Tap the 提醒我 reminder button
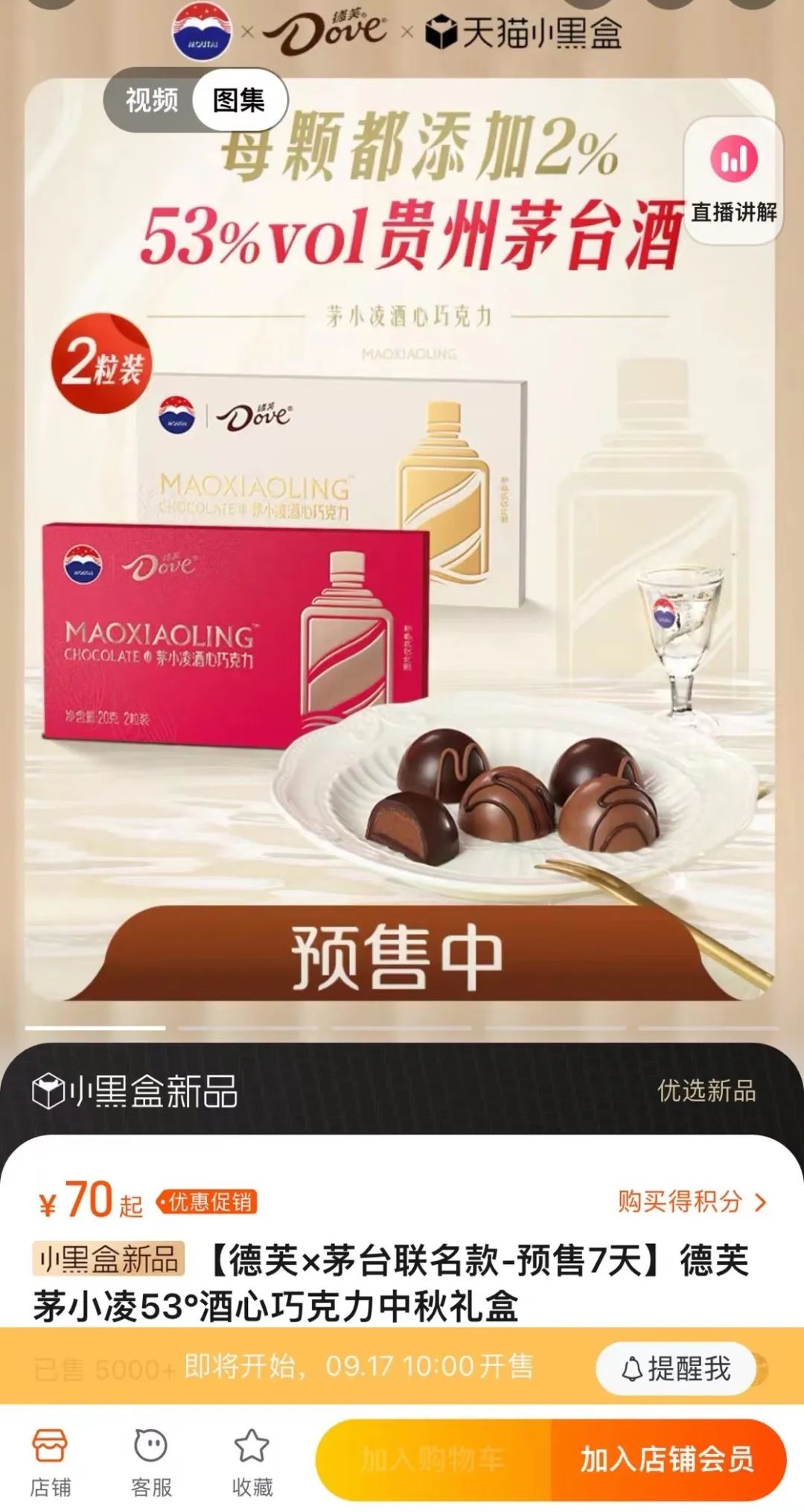Image resolution: width=804 pixels, height=1512 pixels. coord(675,1369)
